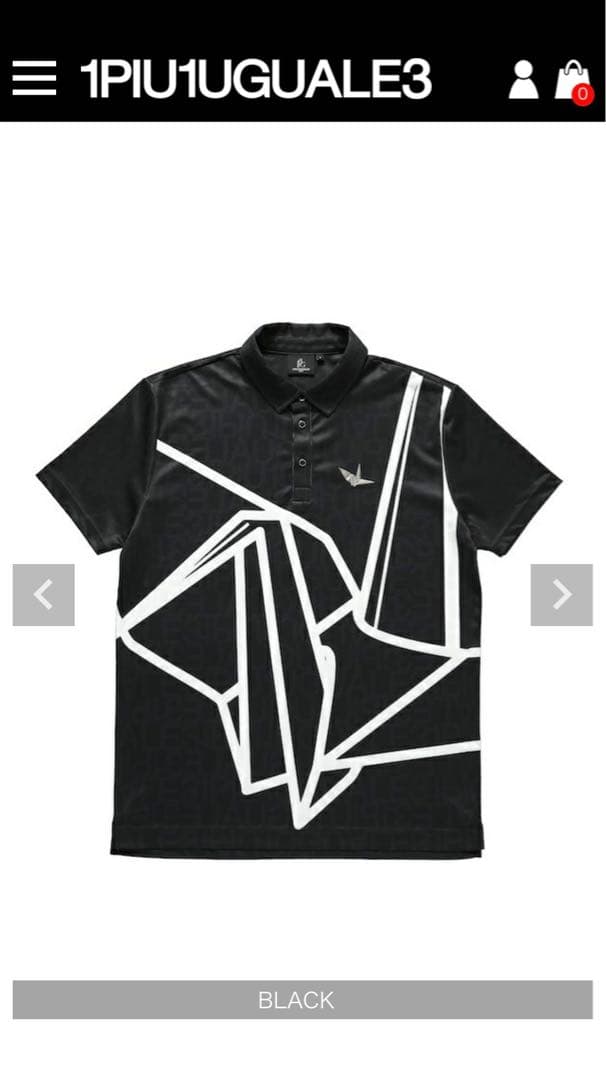Go to the 1PIU1UGUALE3 home page
606x1080 pixels.
[x=256, y=80]
